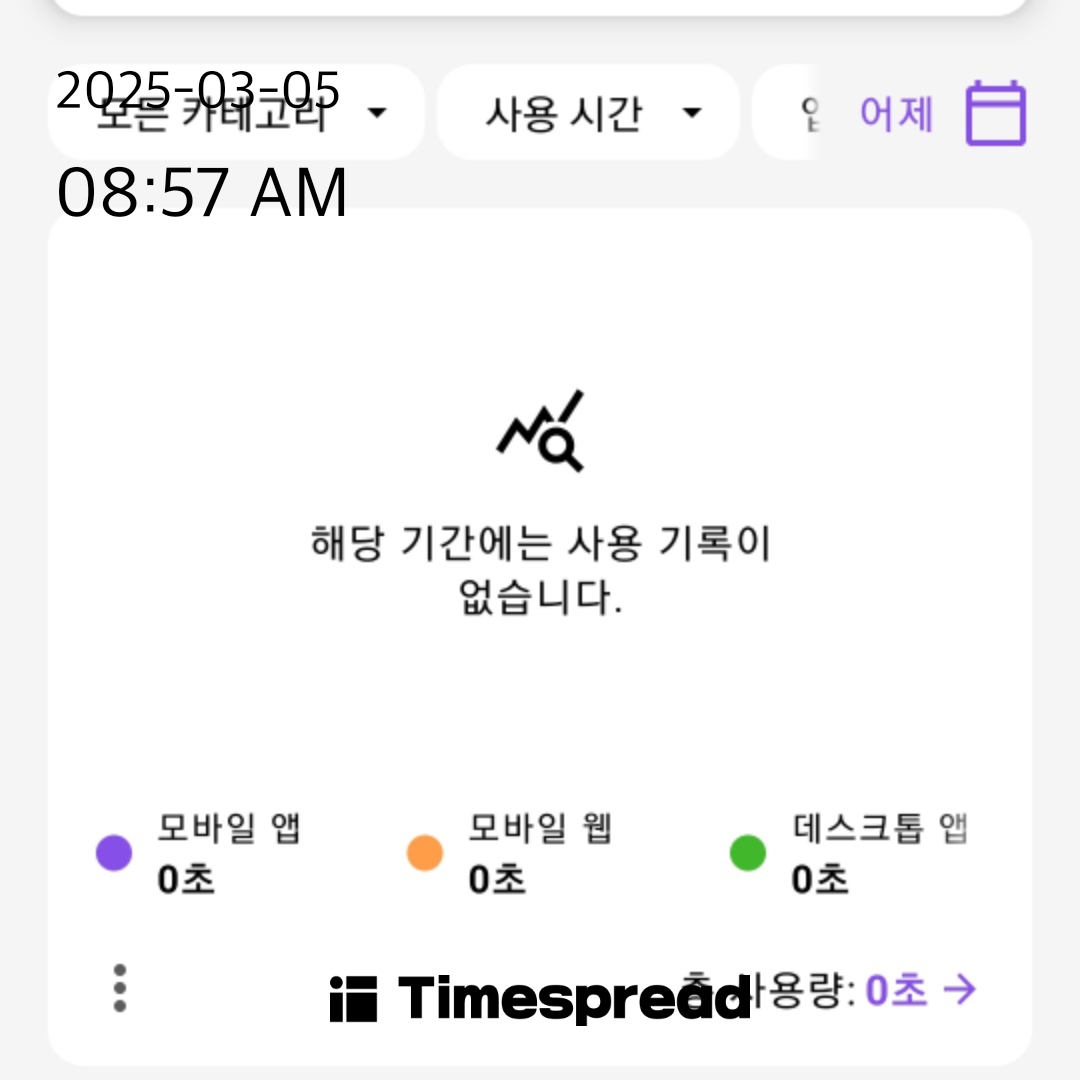Expand the 모든 카테고리 dropdown
Screen dimensions: 1080x1080
point(237,113)
